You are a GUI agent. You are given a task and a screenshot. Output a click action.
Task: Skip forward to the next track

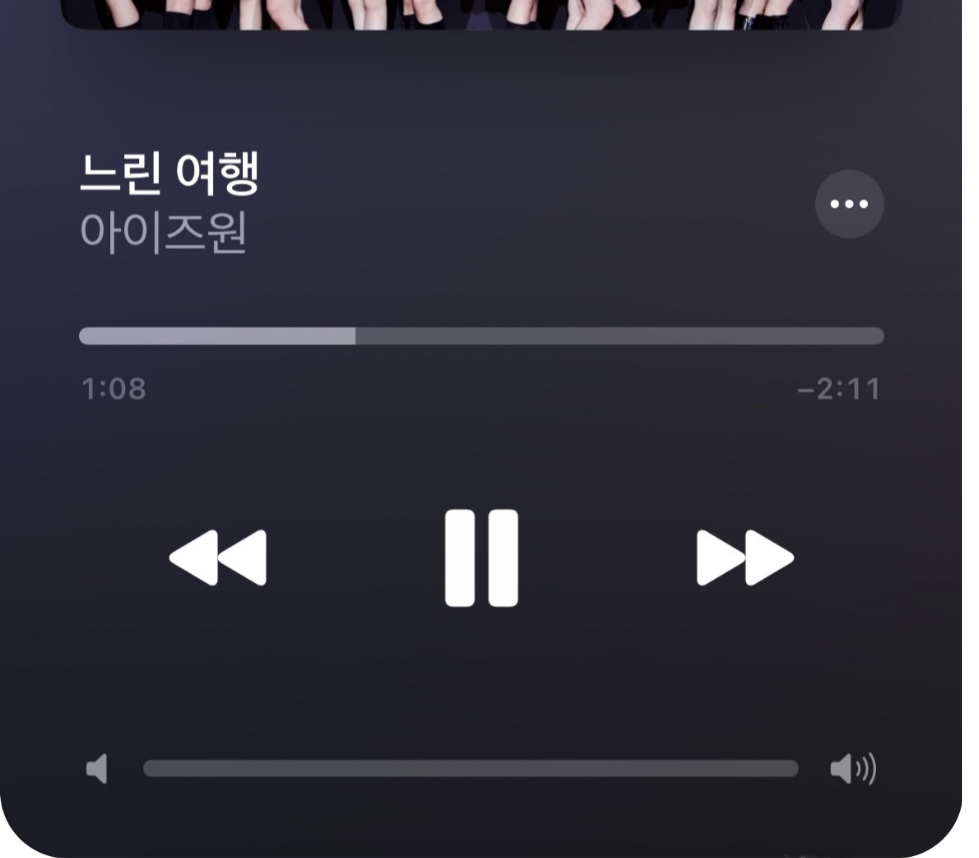tap(745, 558)
